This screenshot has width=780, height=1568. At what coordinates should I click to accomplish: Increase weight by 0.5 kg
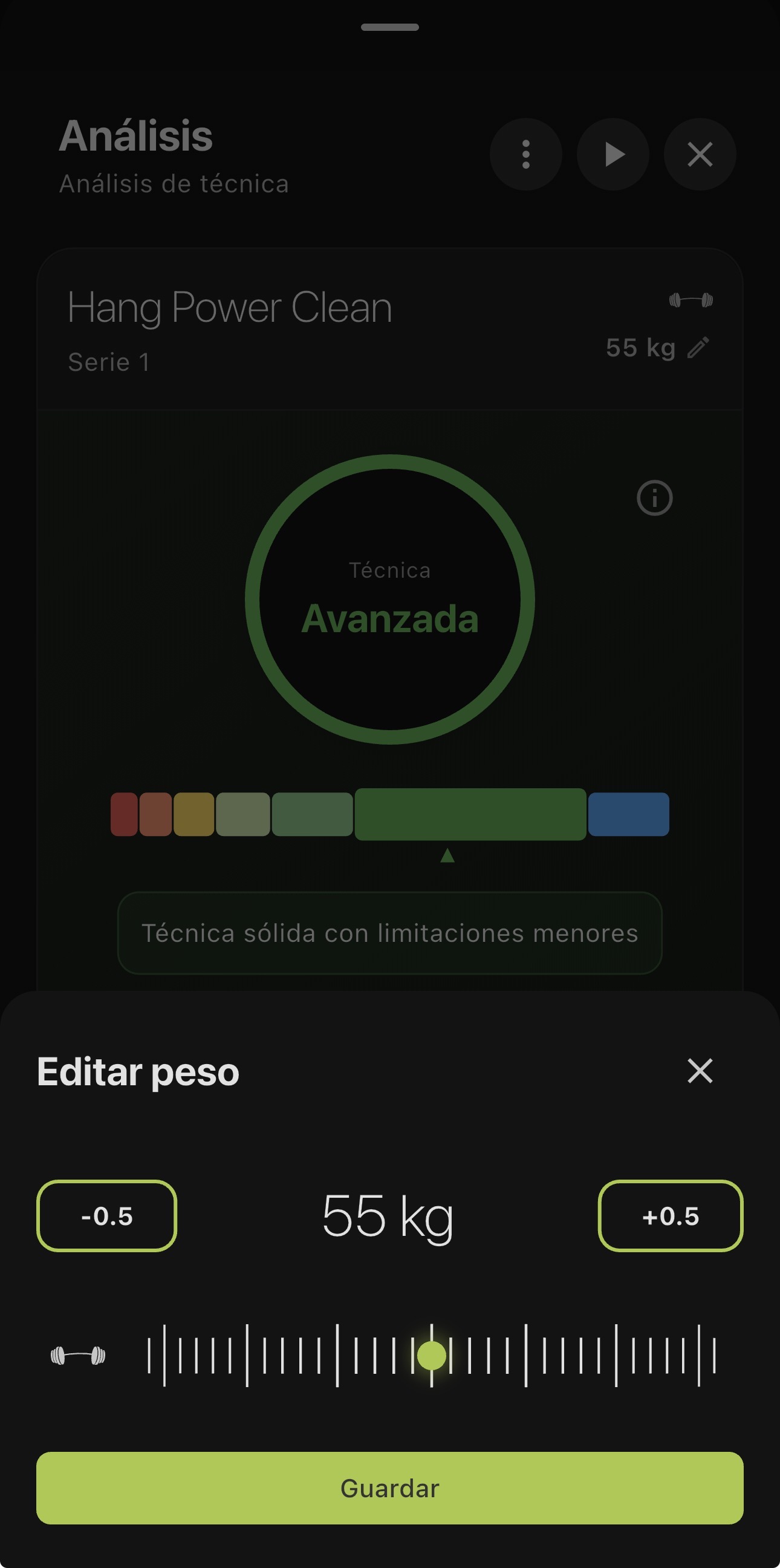click(x=670, y=1217)
